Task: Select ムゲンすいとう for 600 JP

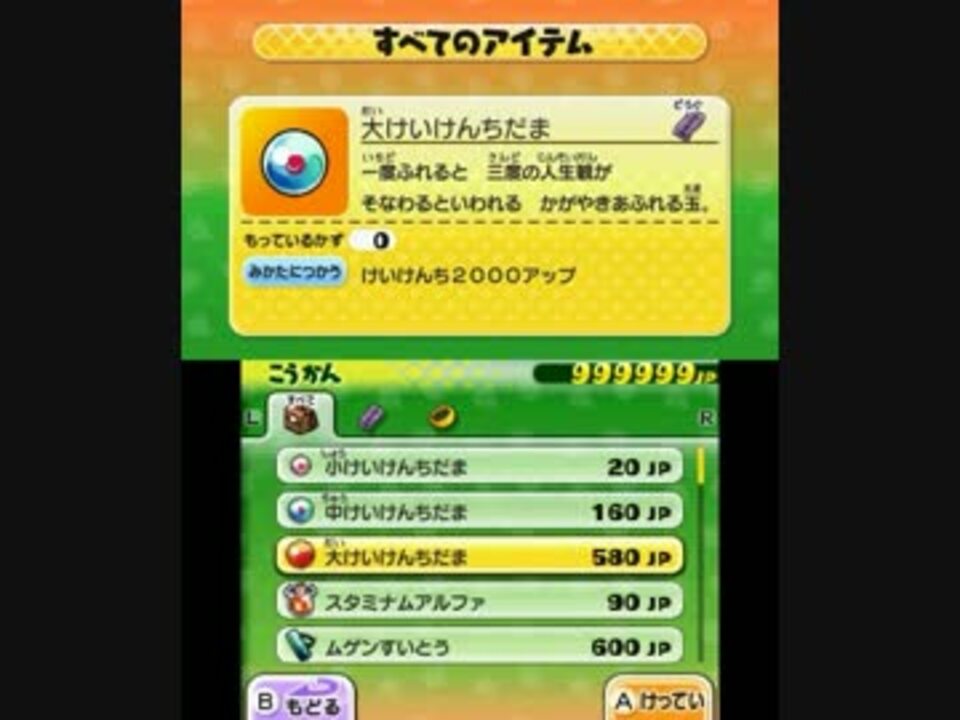Action: click(x=479, y=646)
